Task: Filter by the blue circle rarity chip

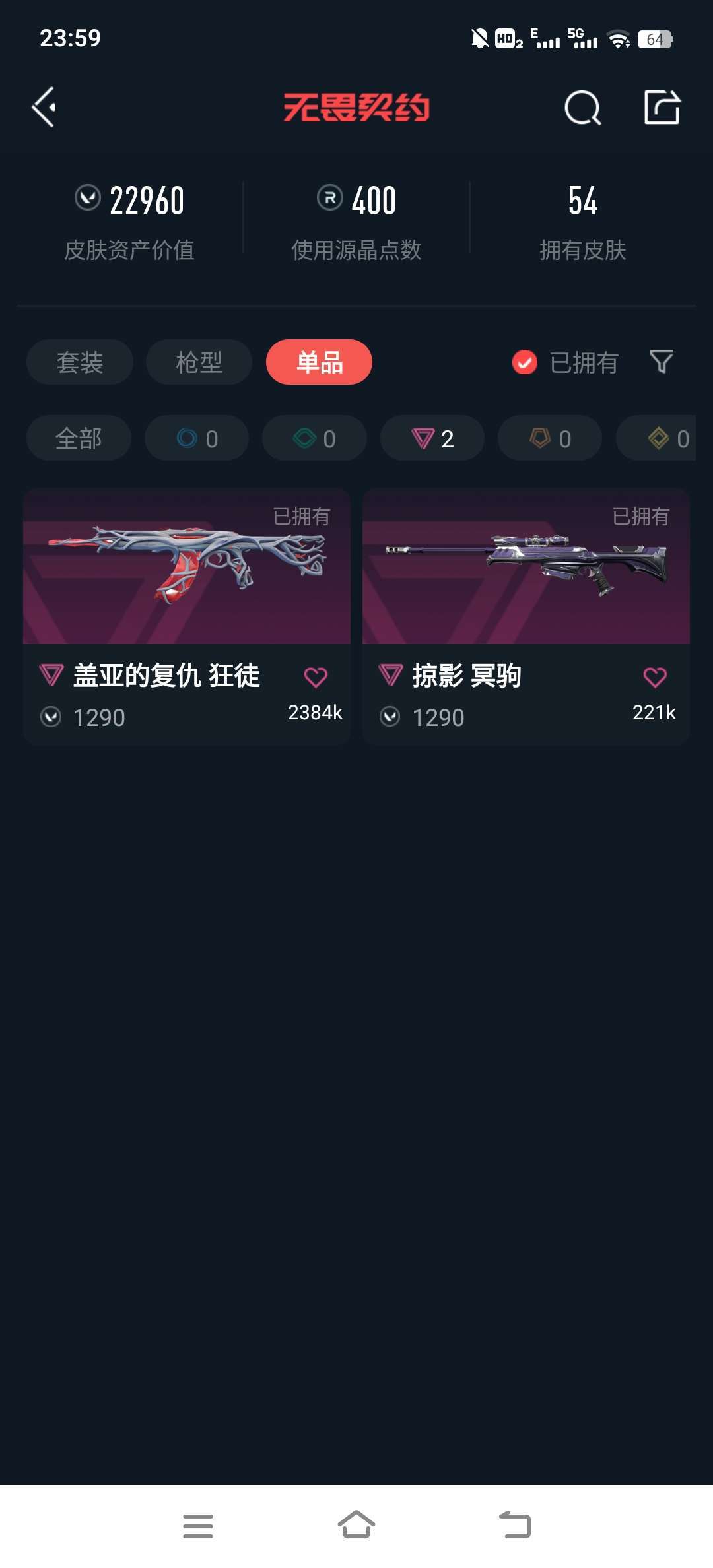Action: (197, 438)
